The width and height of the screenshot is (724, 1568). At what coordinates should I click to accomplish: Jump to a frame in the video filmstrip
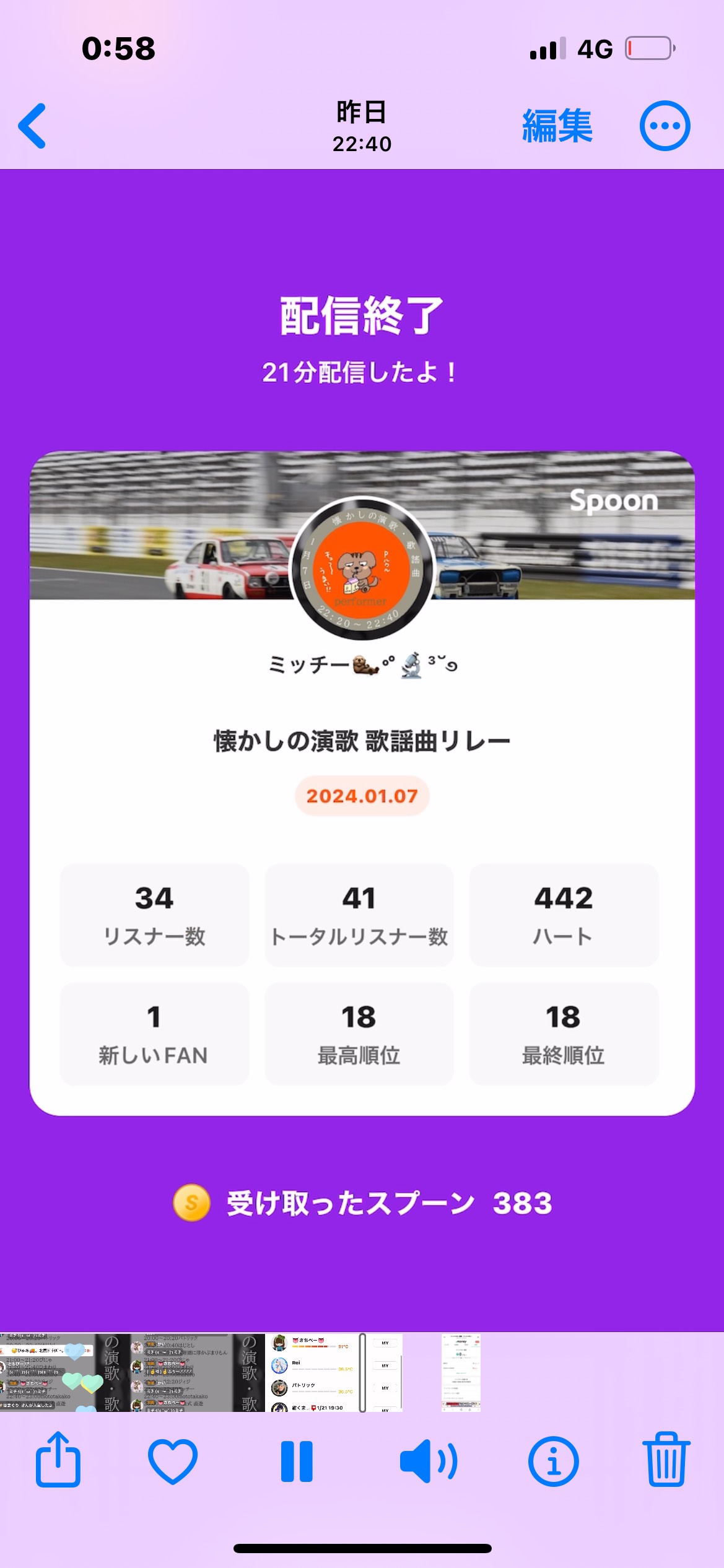pyautogui.click(x=186, y=1373)
